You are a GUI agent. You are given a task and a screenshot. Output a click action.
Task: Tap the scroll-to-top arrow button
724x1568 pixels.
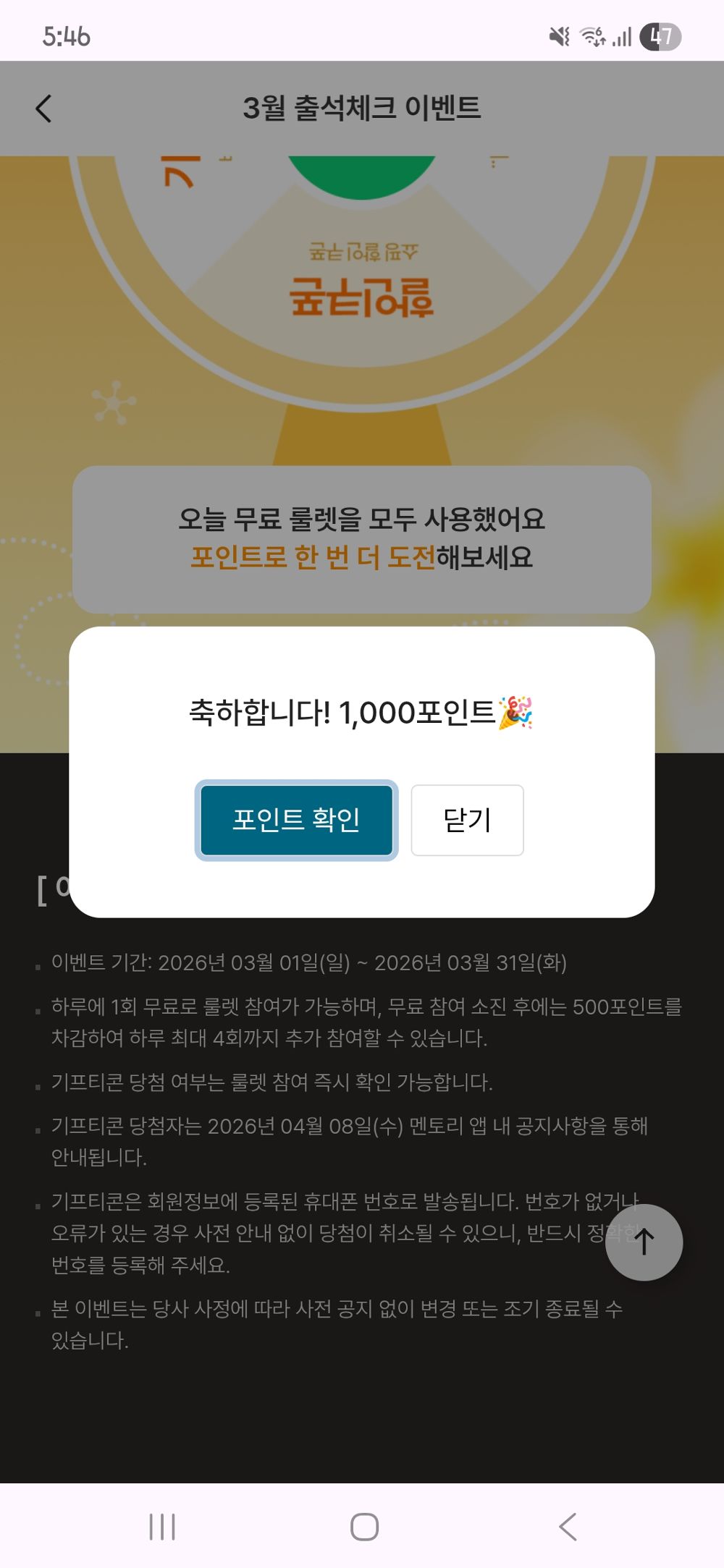point(644,1242)
